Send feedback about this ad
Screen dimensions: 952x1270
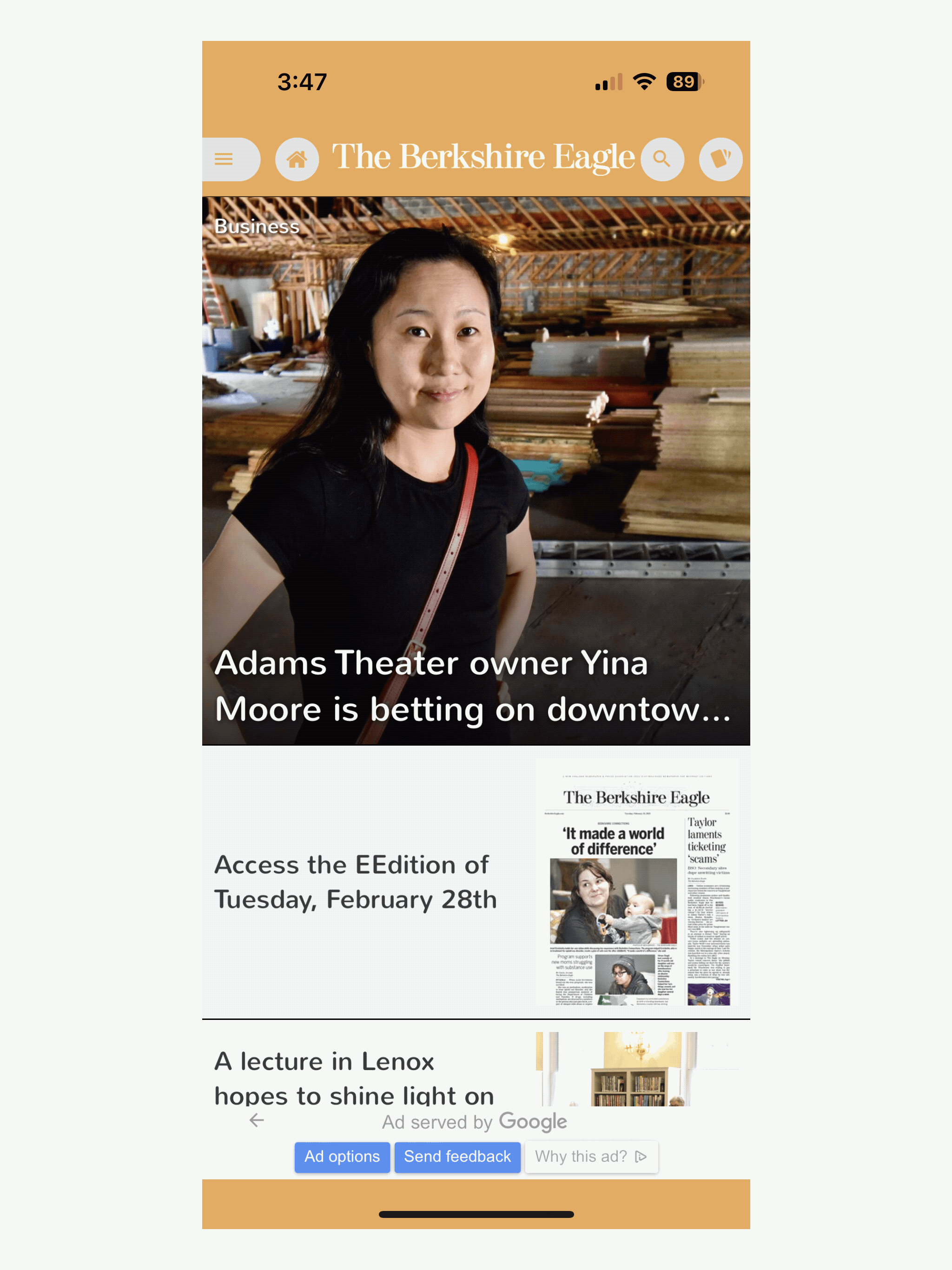click(x=457, y=1156)
